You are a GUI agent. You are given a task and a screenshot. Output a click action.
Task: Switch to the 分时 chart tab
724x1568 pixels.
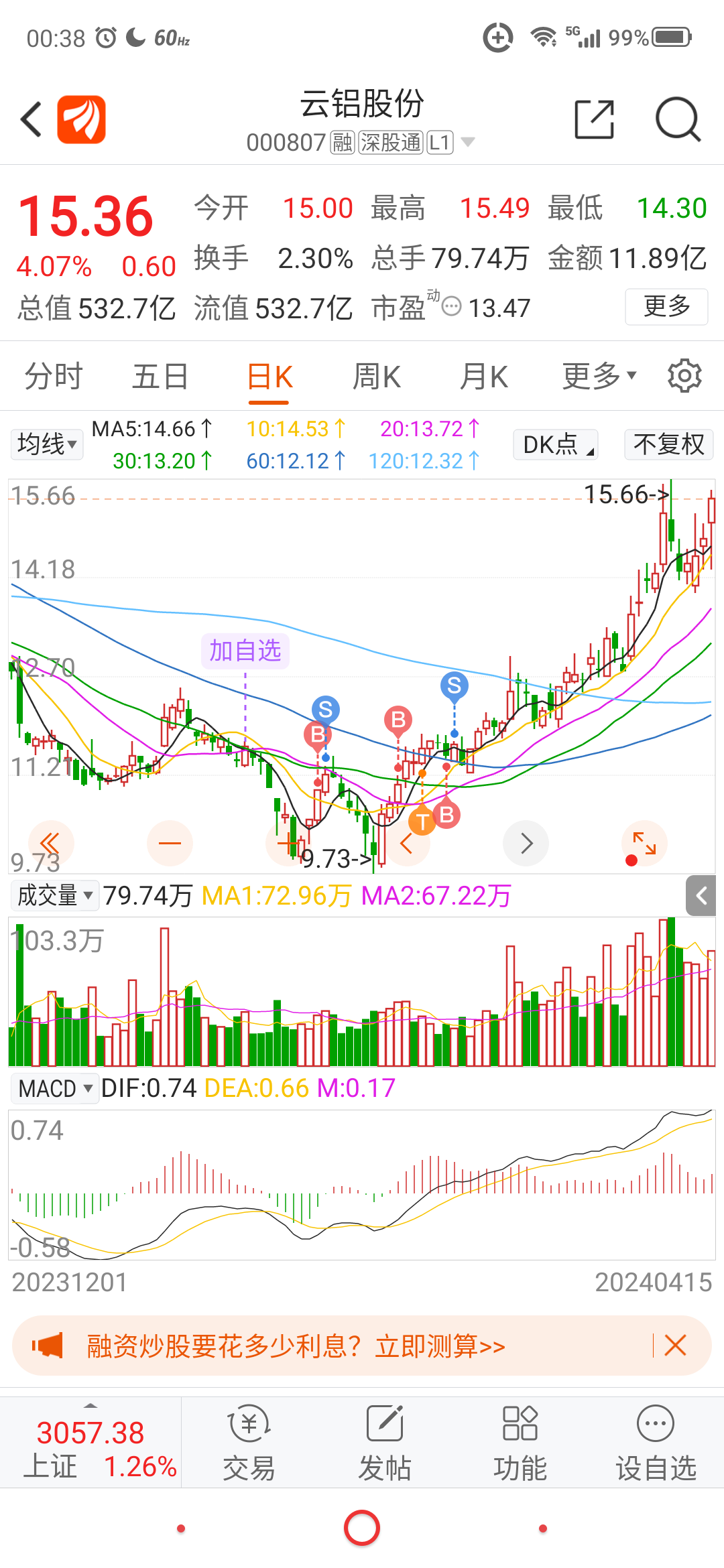point(54,377)
